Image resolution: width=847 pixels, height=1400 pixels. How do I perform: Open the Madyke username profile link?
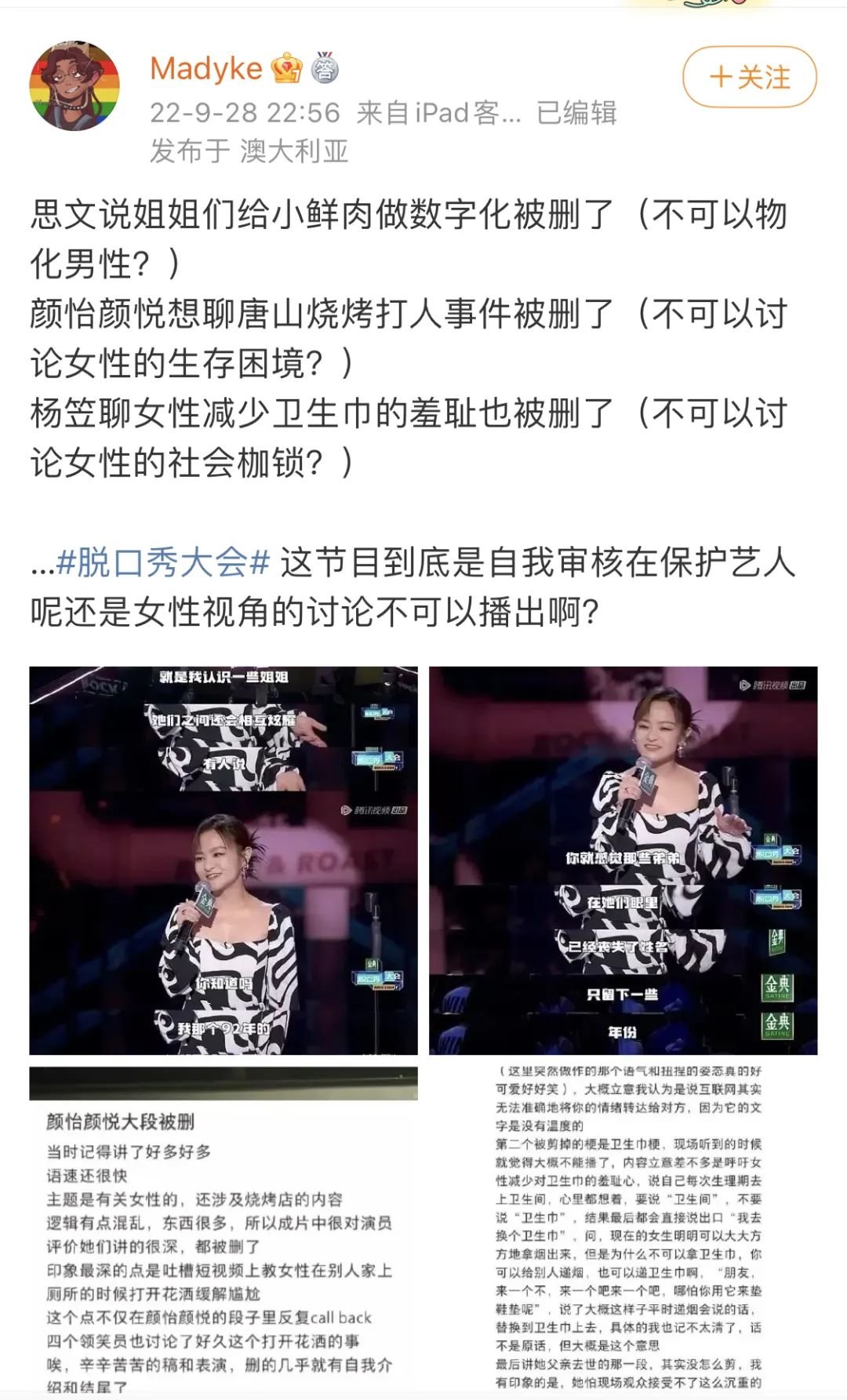pyautogui.click(x=205, y=69)
